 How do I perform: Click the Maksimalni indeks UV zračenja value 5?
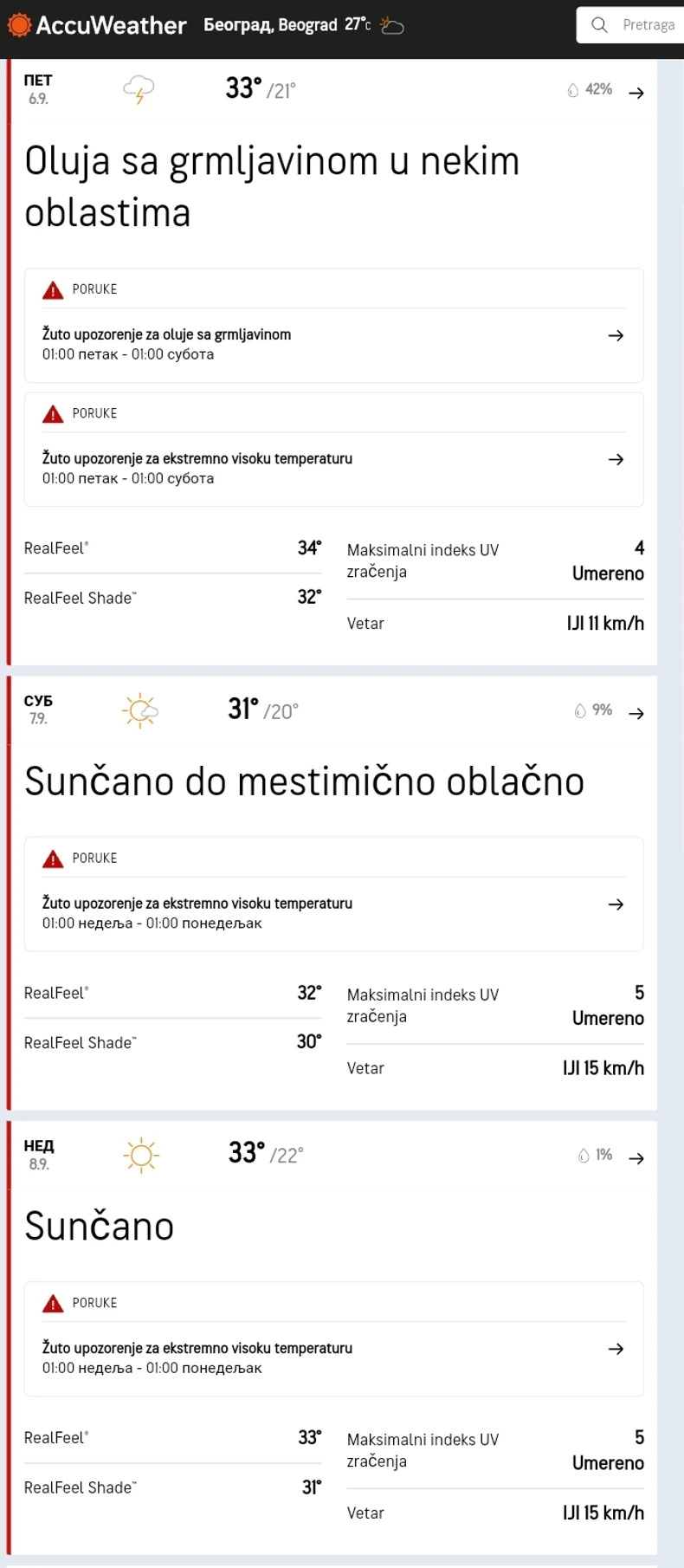pos(639,994)
